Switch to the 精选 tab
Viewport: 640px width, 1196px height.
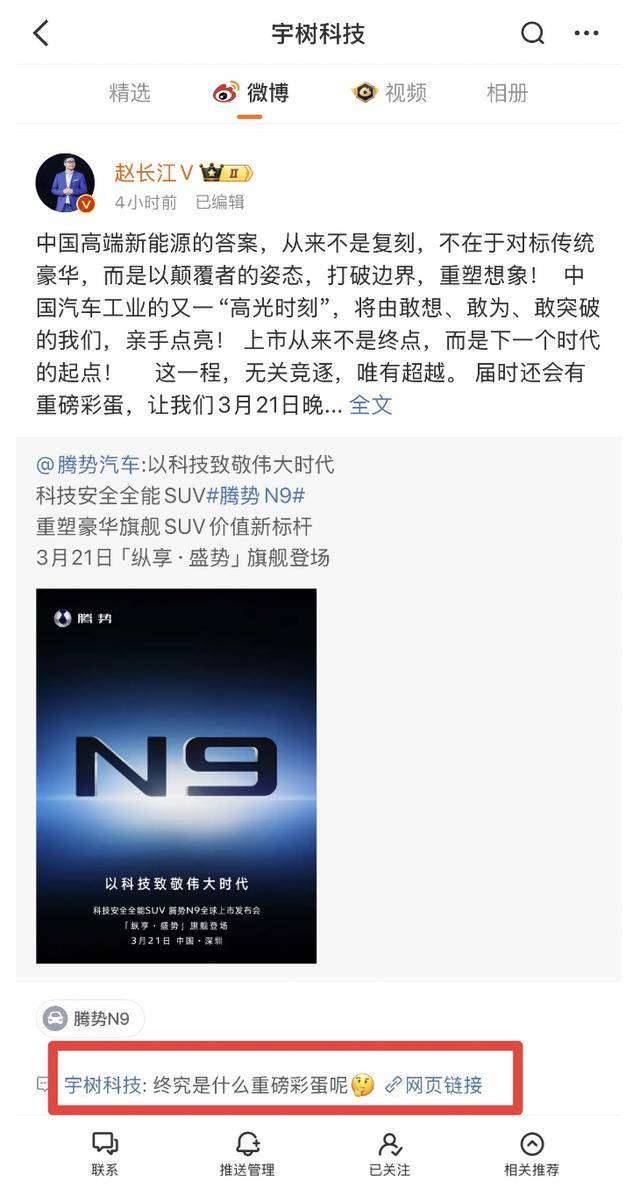(130, 93)
